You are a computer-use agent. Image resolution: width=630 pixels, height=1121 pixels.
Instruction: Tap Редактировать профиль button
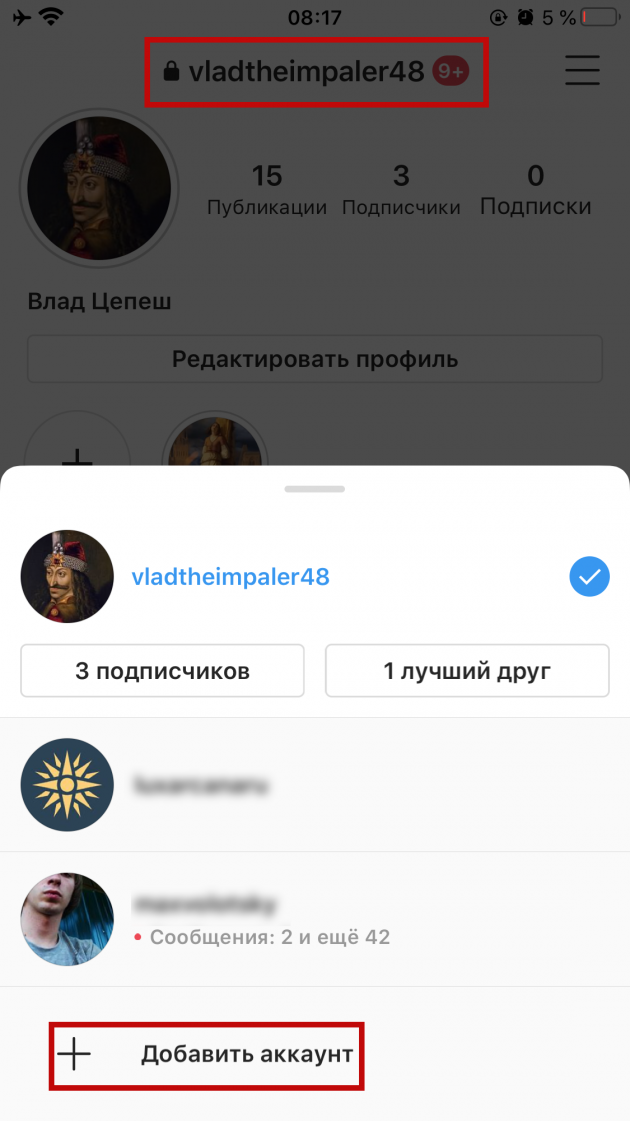pyautogui.click(x=315, y=359)
